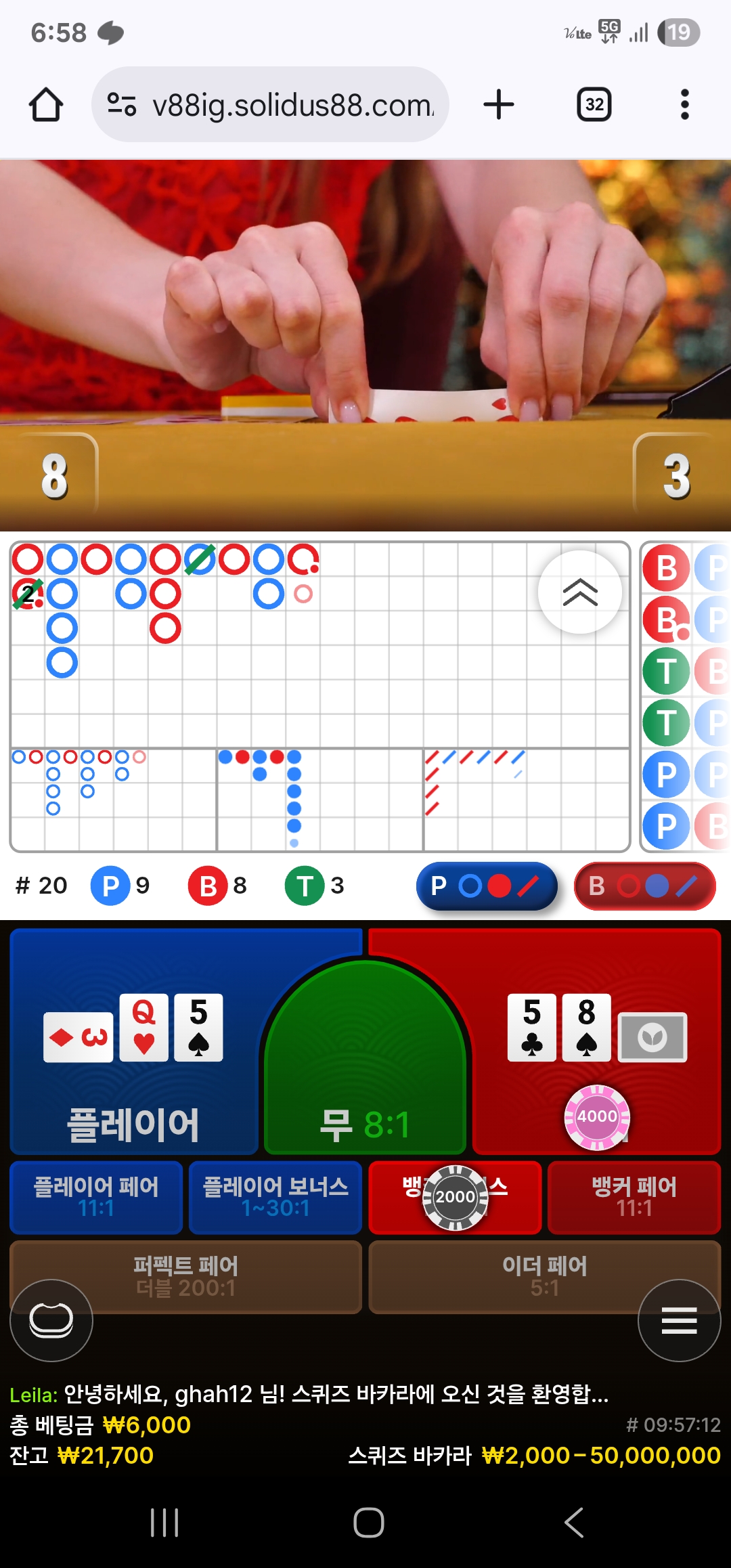
Task: Bet on 무 8:1 (Tie)
Action: click(x=365, y=1083)
